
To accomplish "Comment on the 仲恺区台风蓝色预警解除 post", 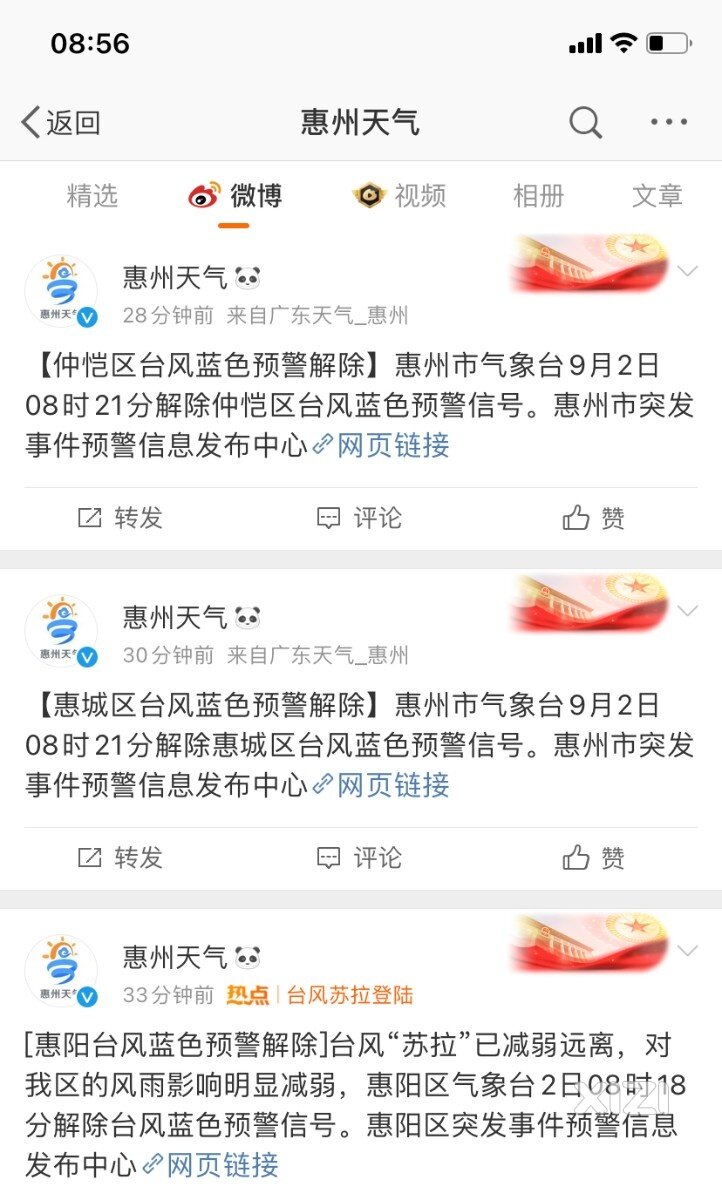I will 359,518.
